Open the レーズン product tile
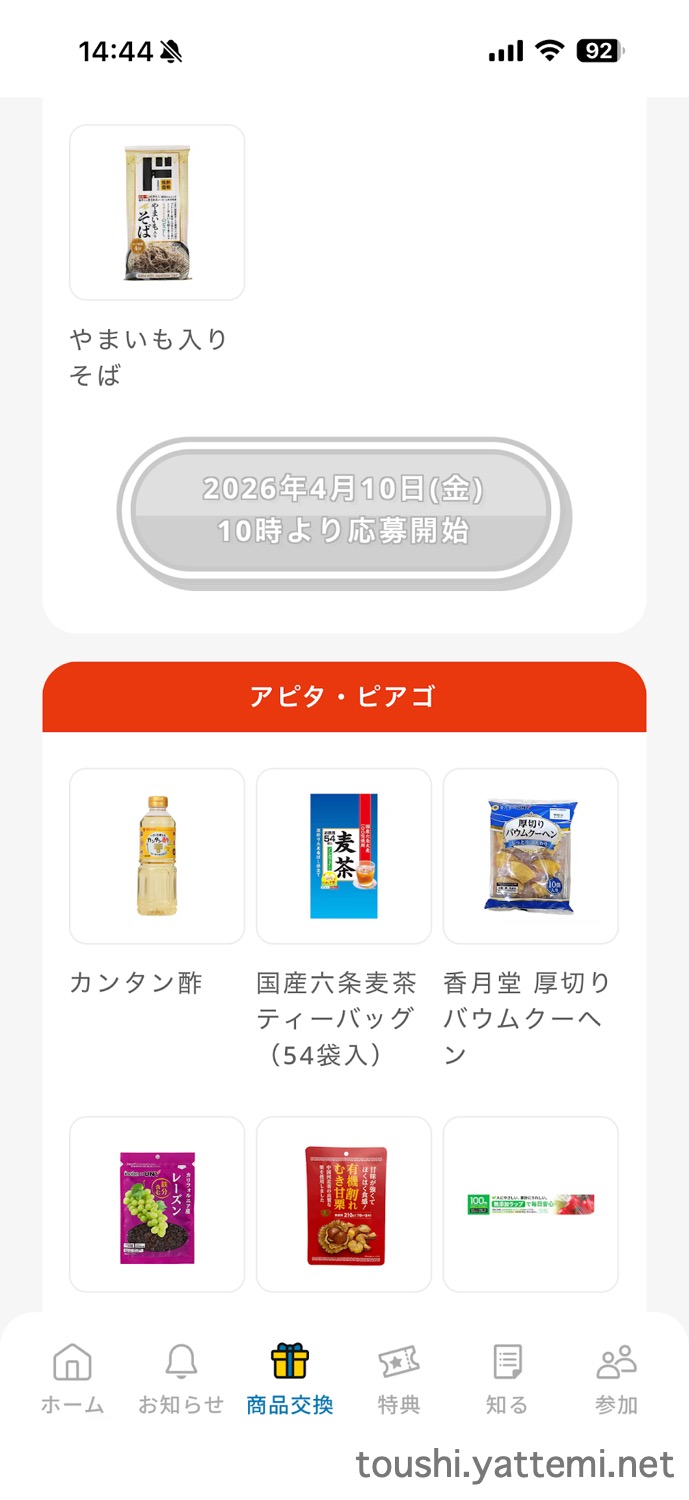This screenshot has height=1500, width=689. 157,1204
